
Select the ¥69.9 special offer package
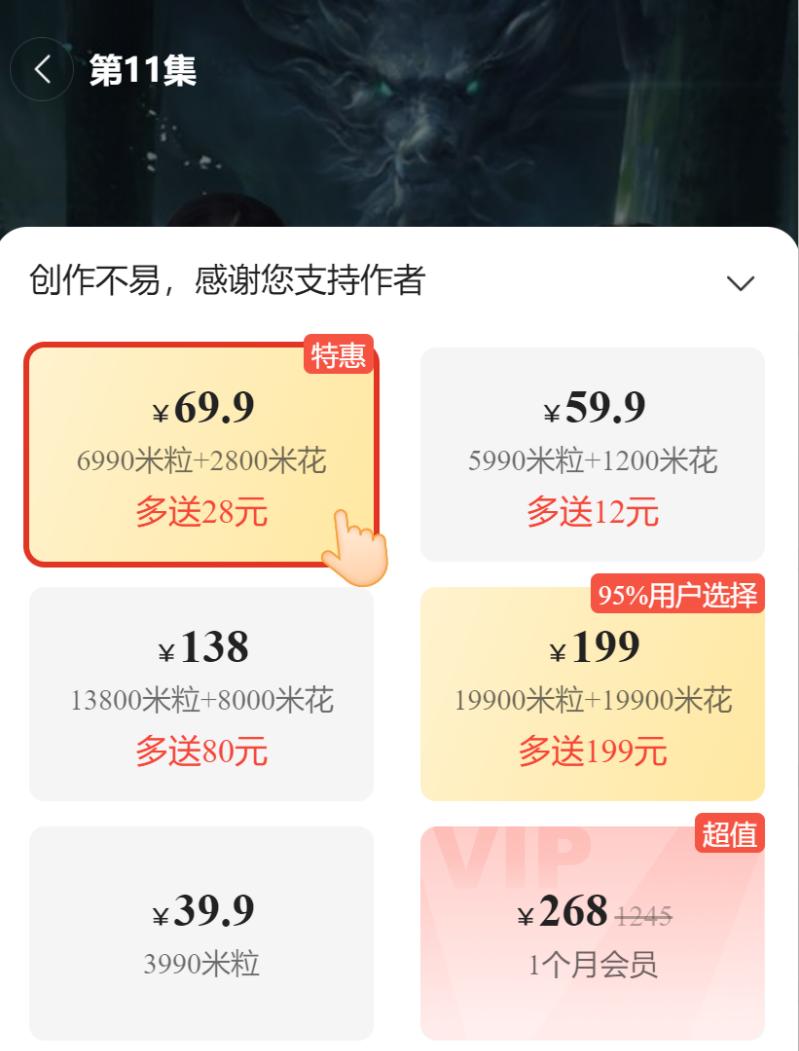(x=200, y=455)
